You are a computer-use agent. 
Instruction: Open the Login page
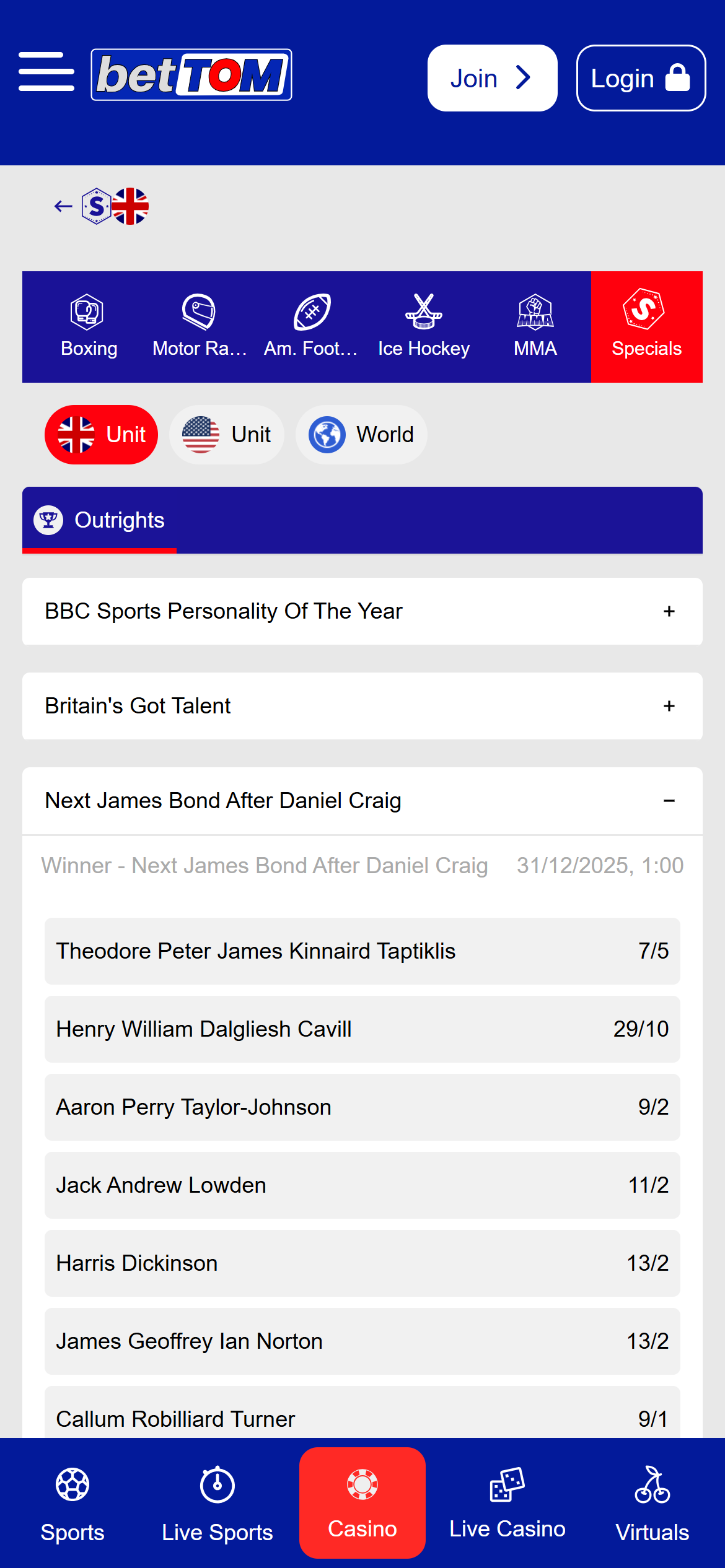point(641,78)
